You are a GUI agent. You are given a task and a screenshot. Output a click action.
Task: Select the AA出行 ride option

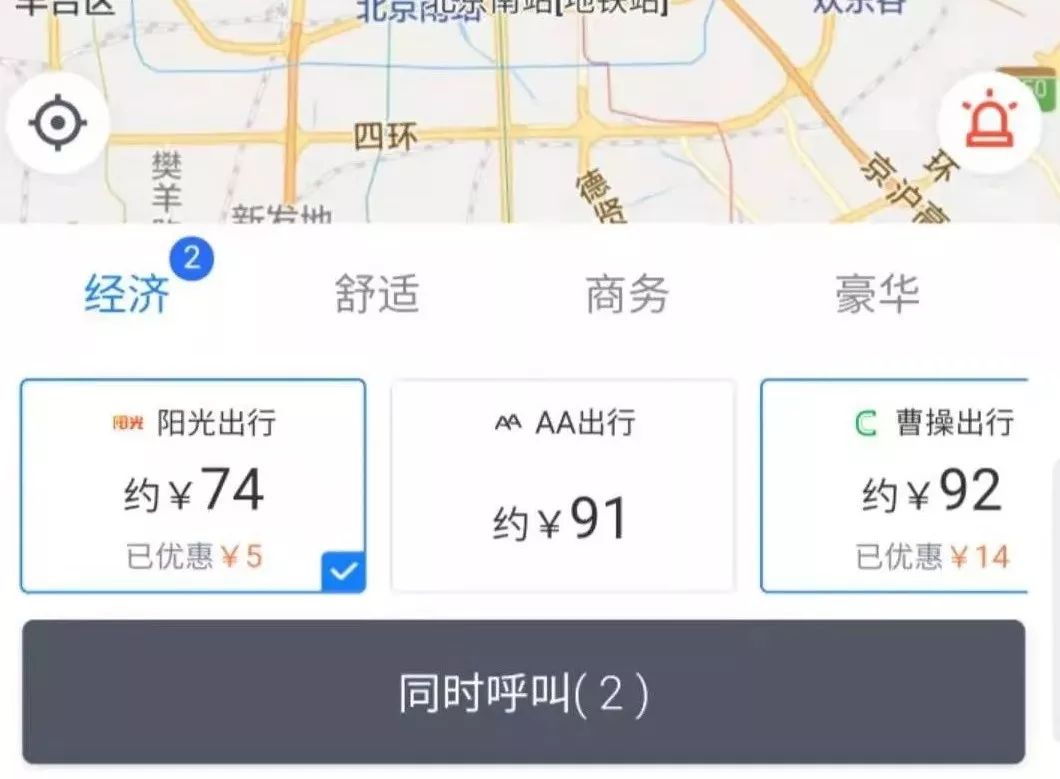563,486
